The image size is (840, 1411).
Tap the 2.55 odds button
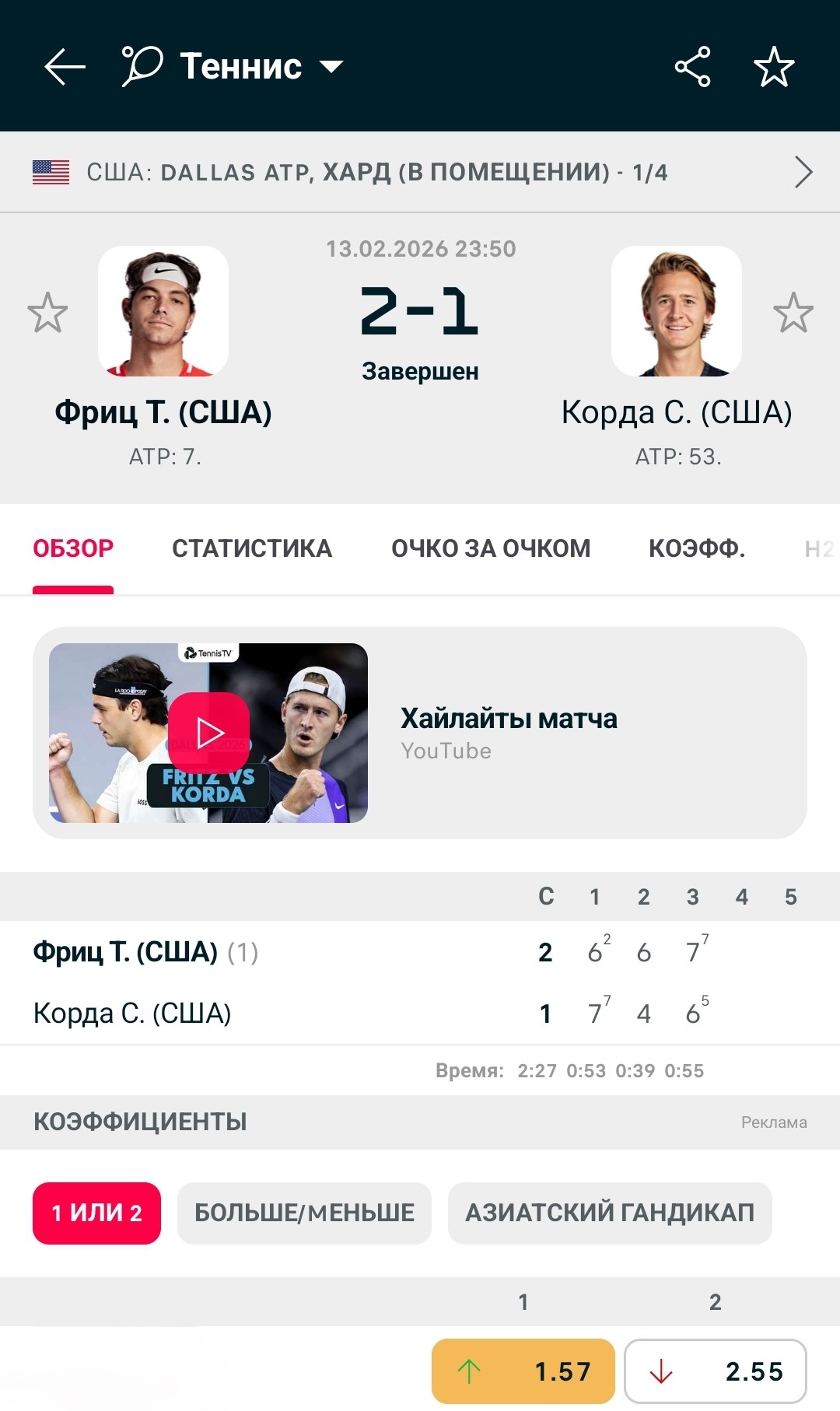click(715, 1371)
